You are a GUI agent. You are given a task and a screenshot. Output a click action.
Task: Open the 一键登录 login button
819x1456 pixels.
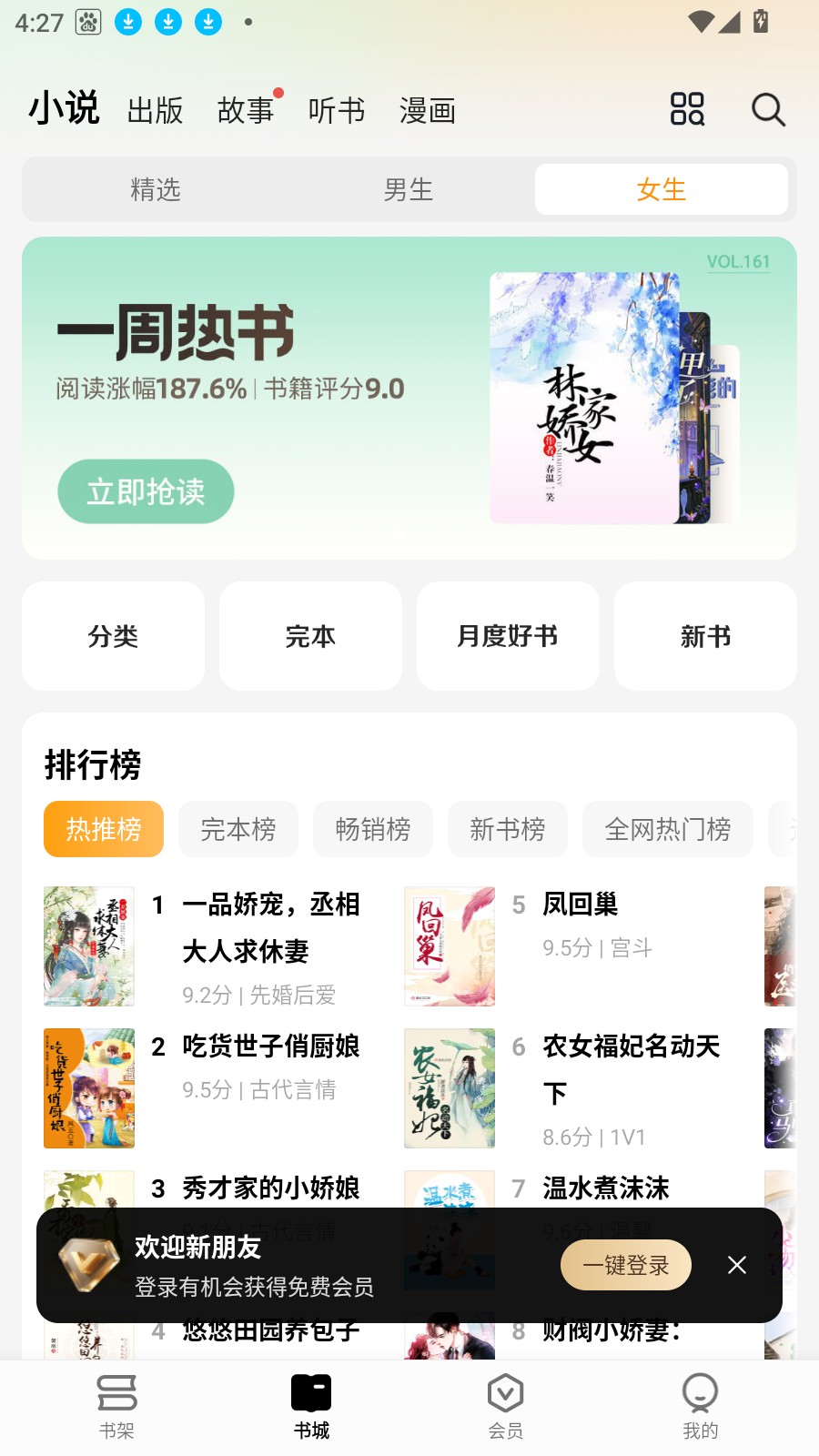(x=625, y=1265)
